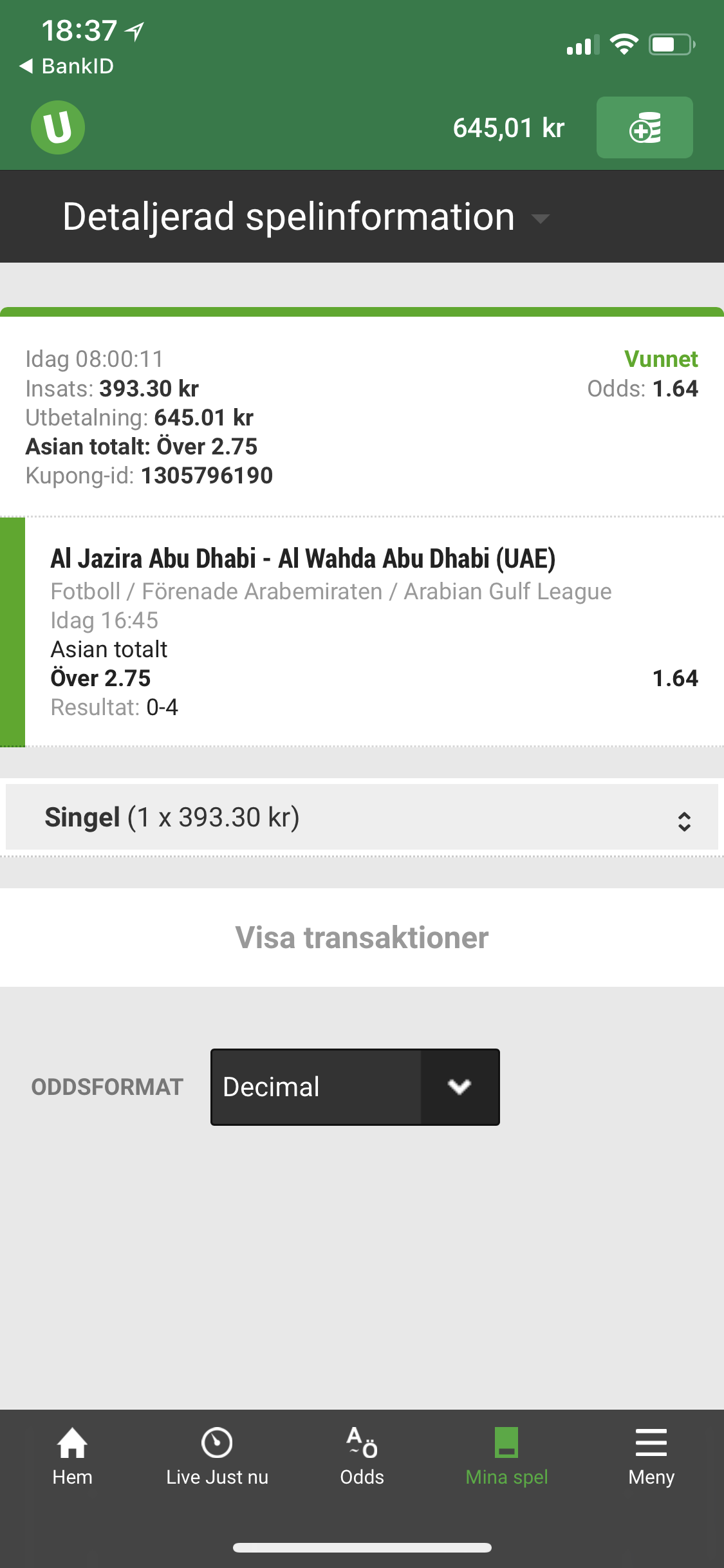Expand the Detaljerad spelinformation dropdown
This screenshot has width=724, height=1568.
(306, 217)
